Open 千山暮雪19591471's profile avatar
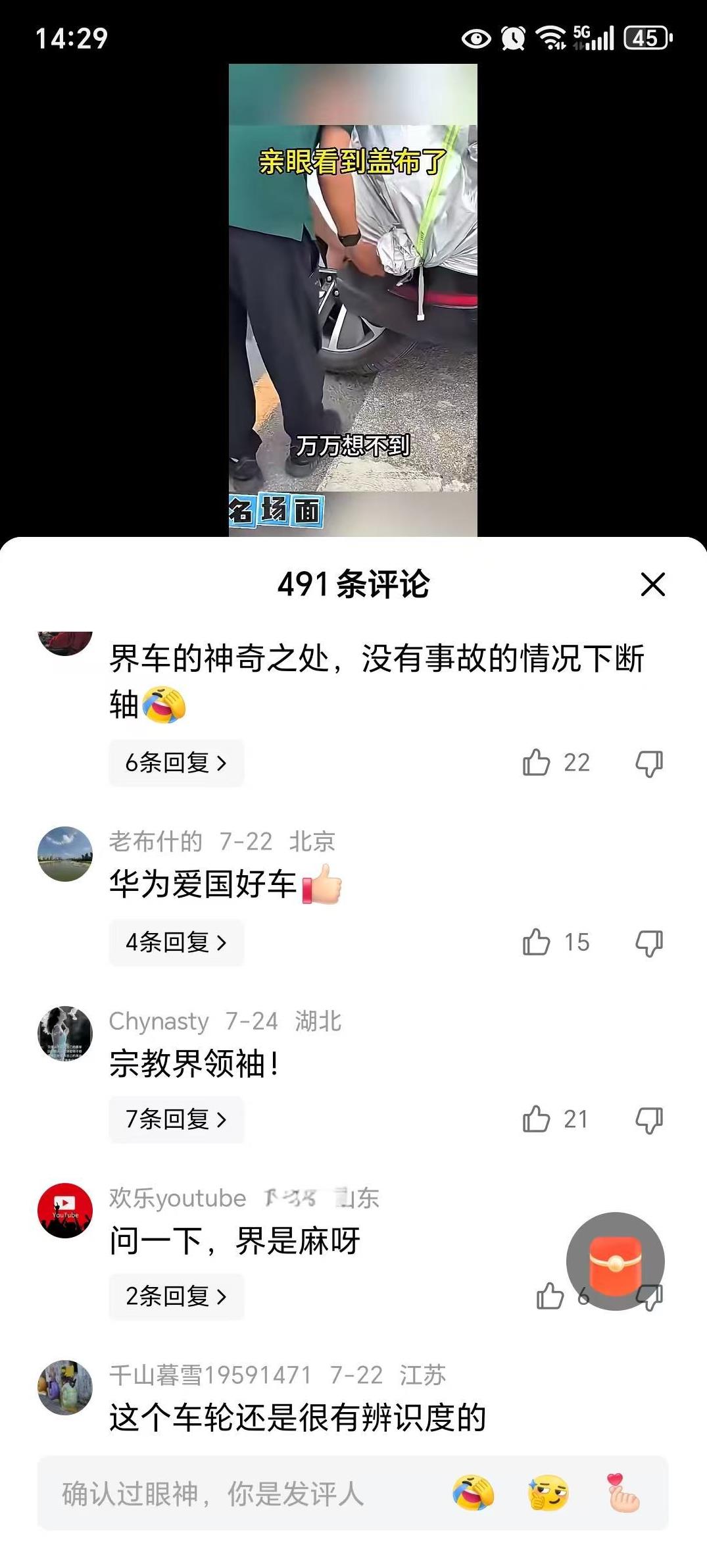The height and width of the screenshot is (1568, 707). 65,1387
